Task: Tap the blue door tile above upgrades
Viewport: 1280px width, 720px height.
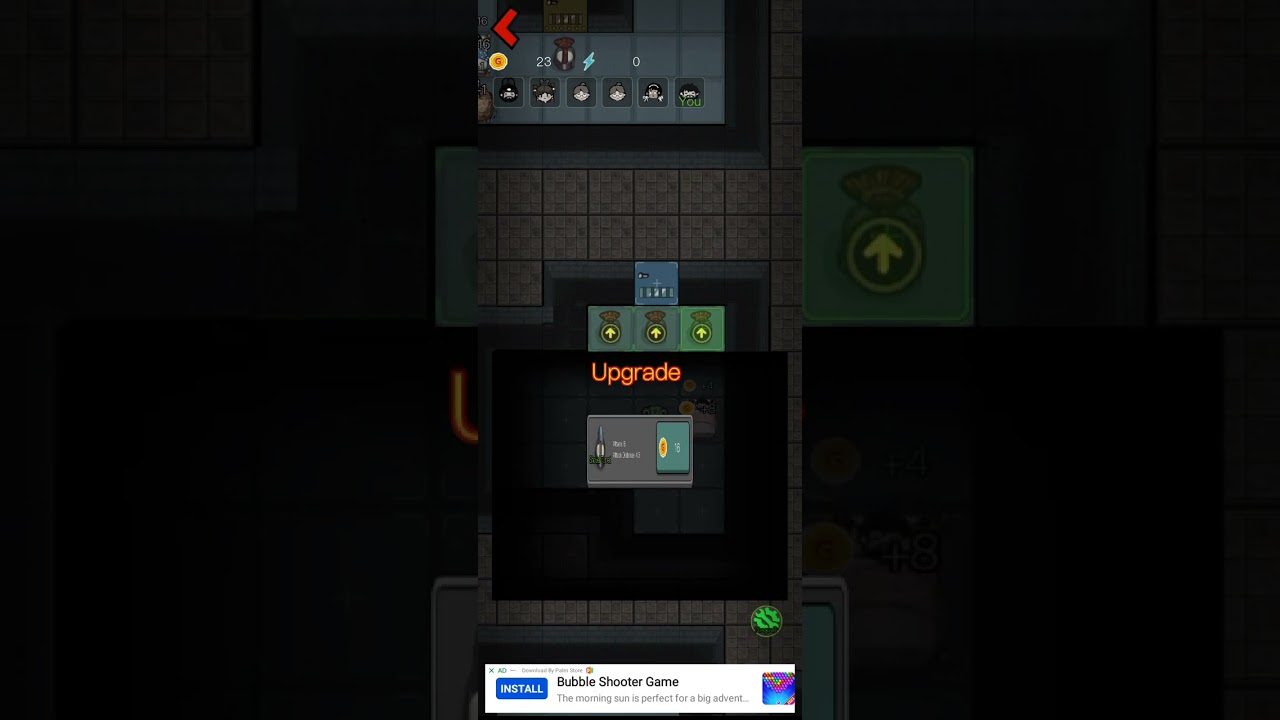Action: tap(656, 283)
